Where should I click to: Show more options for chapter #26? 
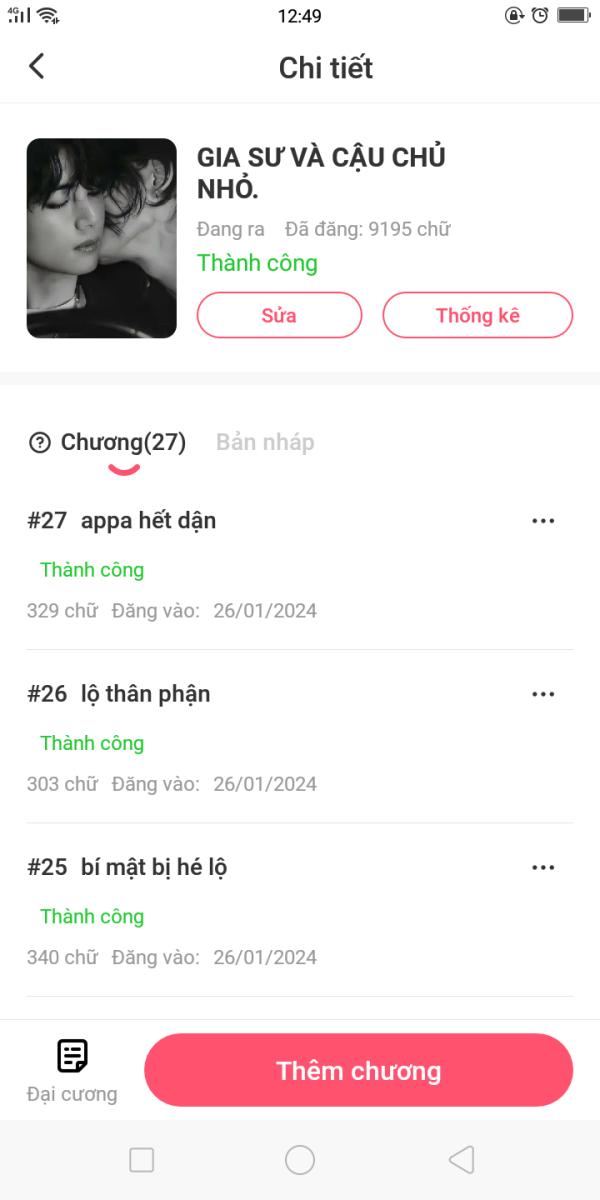point(543,694)
